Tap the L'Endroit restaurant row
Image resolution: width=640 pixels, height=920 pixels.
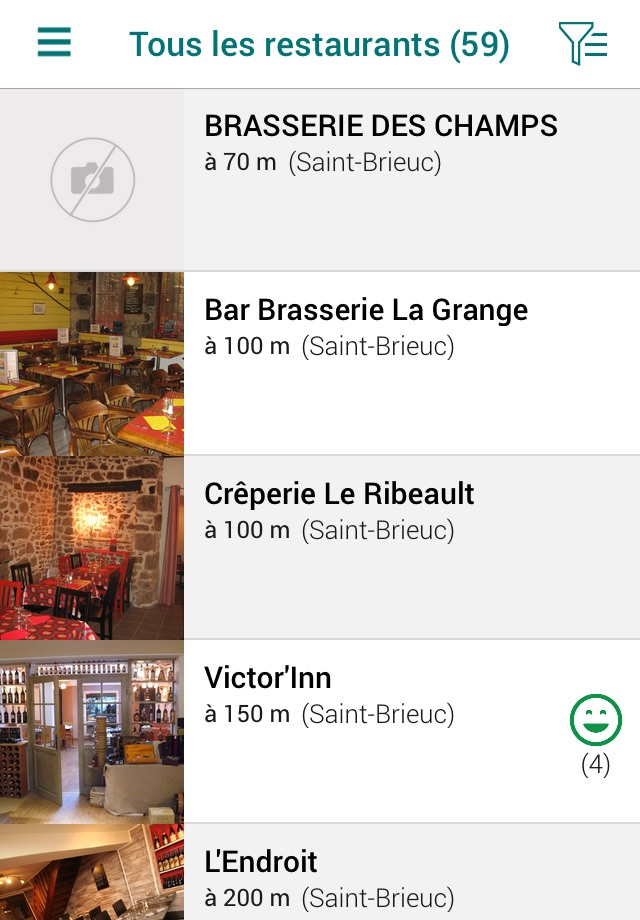pos(260,863)
